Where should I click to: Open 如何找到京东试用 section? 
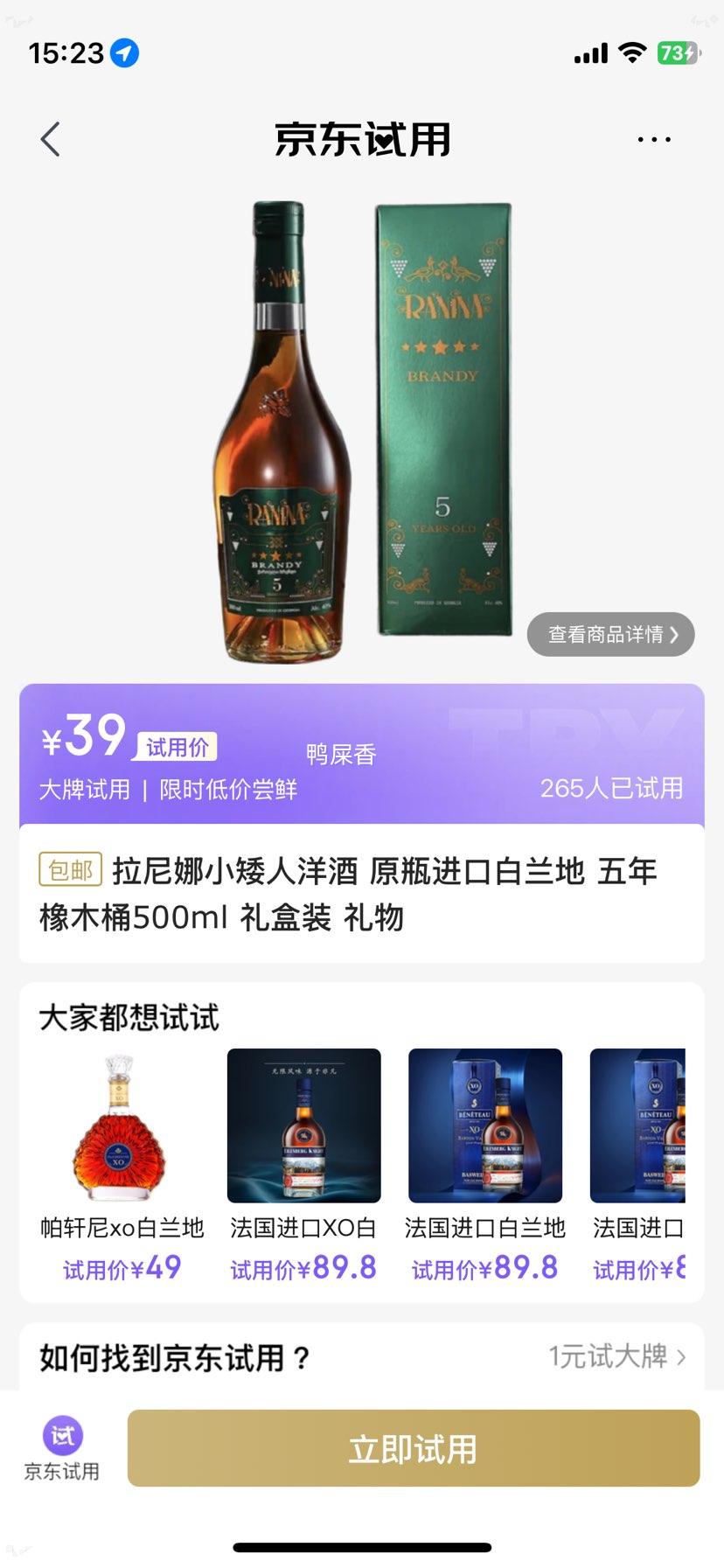[x=175, y=1355]
